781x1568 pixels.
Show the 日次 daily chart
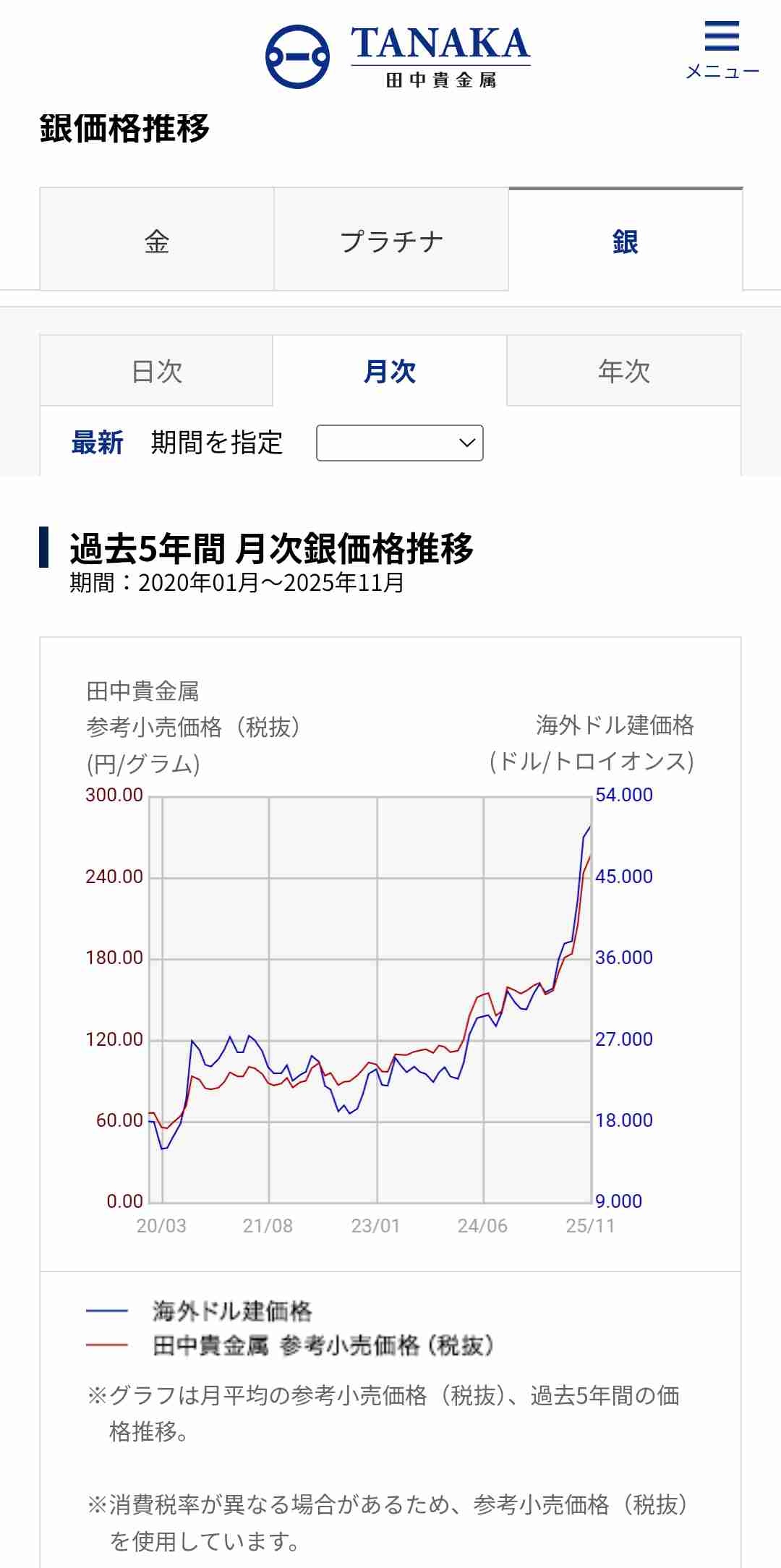click(x=157, y=371)
